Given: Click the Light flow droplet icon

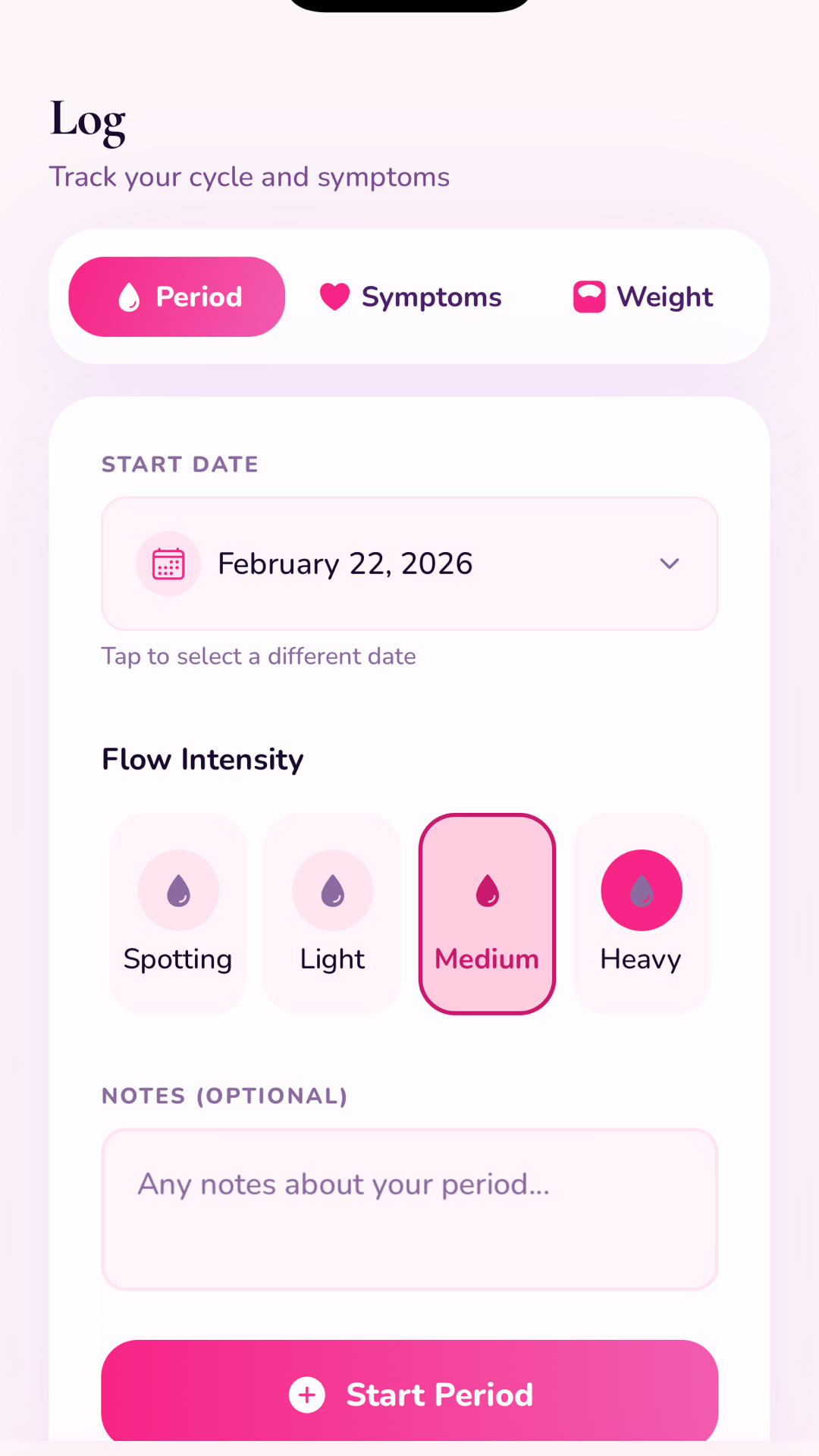Looking at the screenshot, I should tap(332, 890).
